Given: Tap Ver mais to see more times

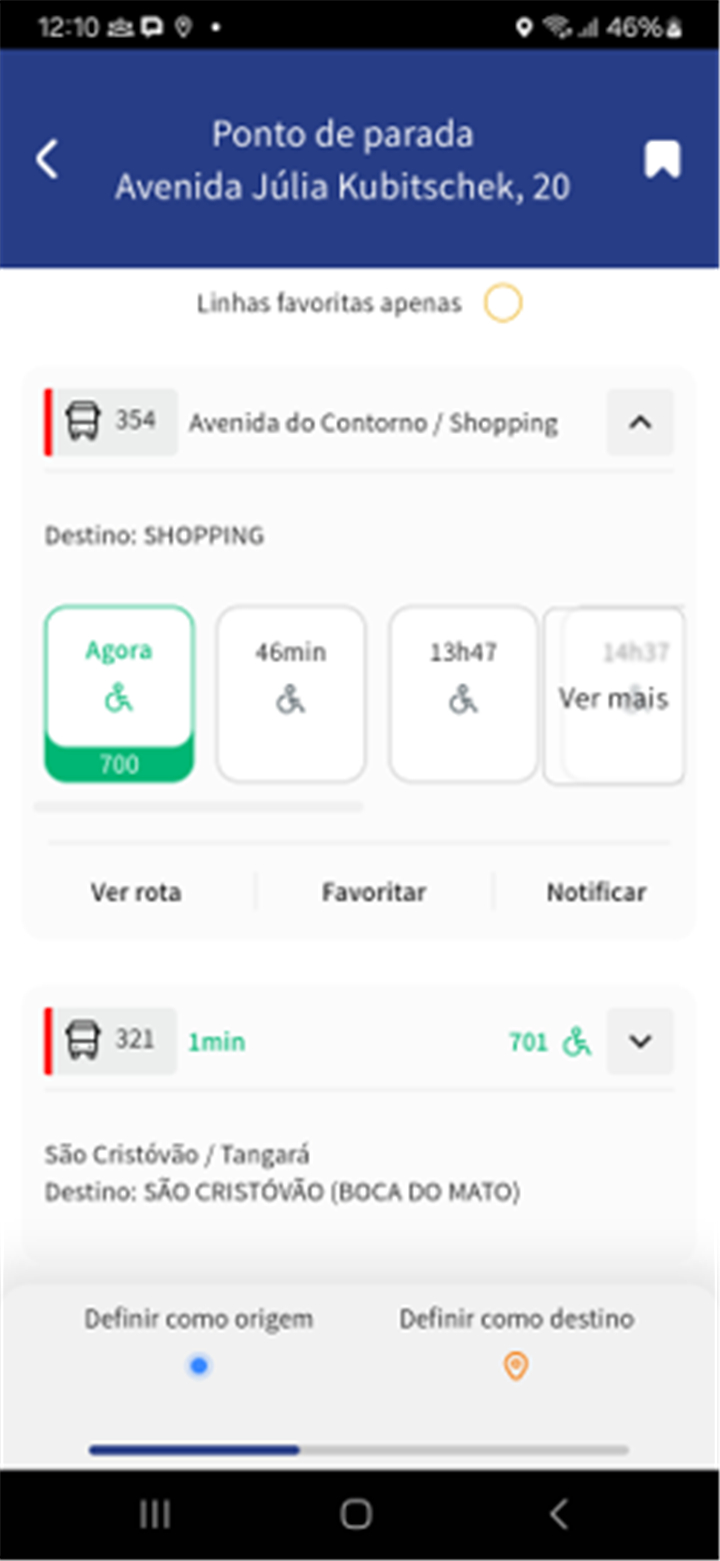Looking at the screenshot, I should coord(614,697).
